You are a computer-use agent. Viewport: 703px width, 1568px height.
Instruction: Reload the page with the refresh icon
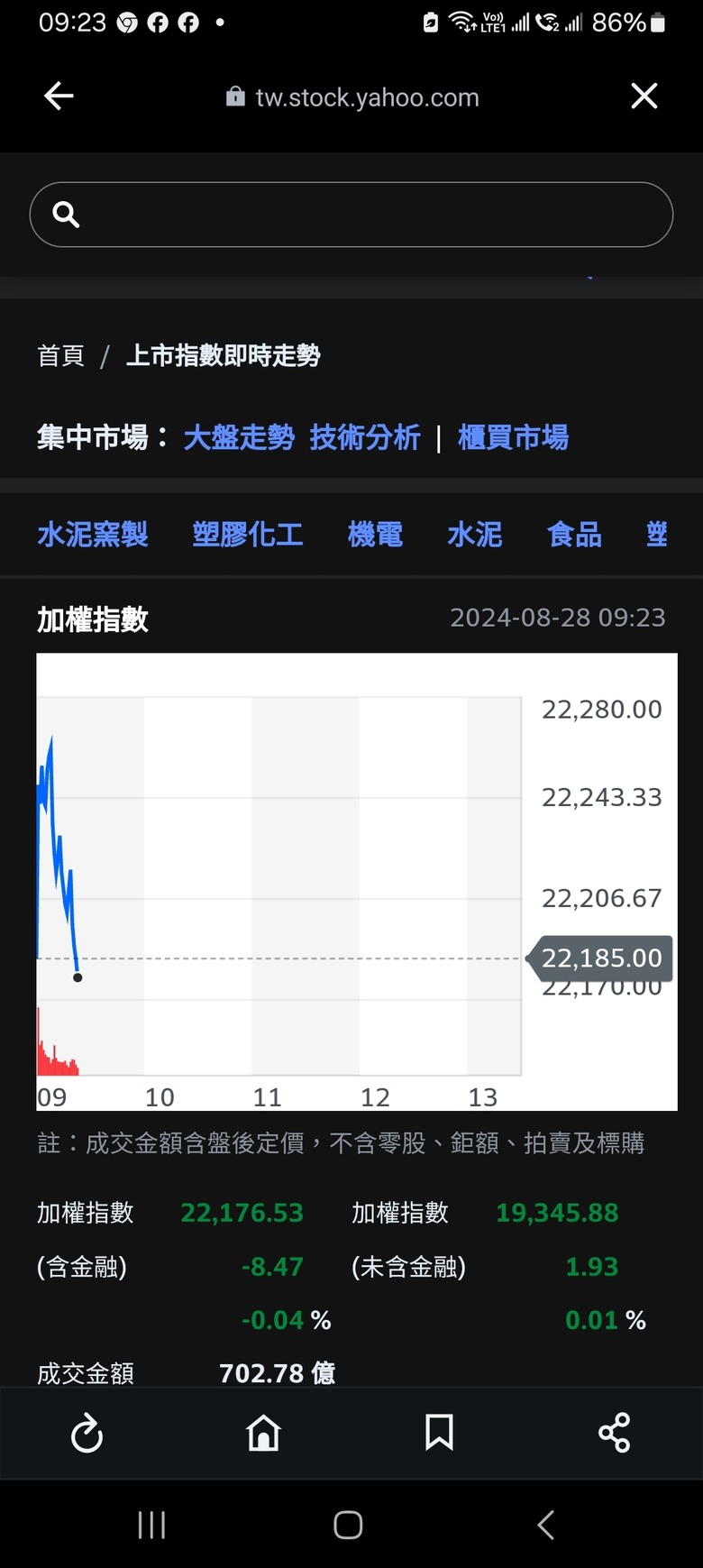coord(87,1433)
